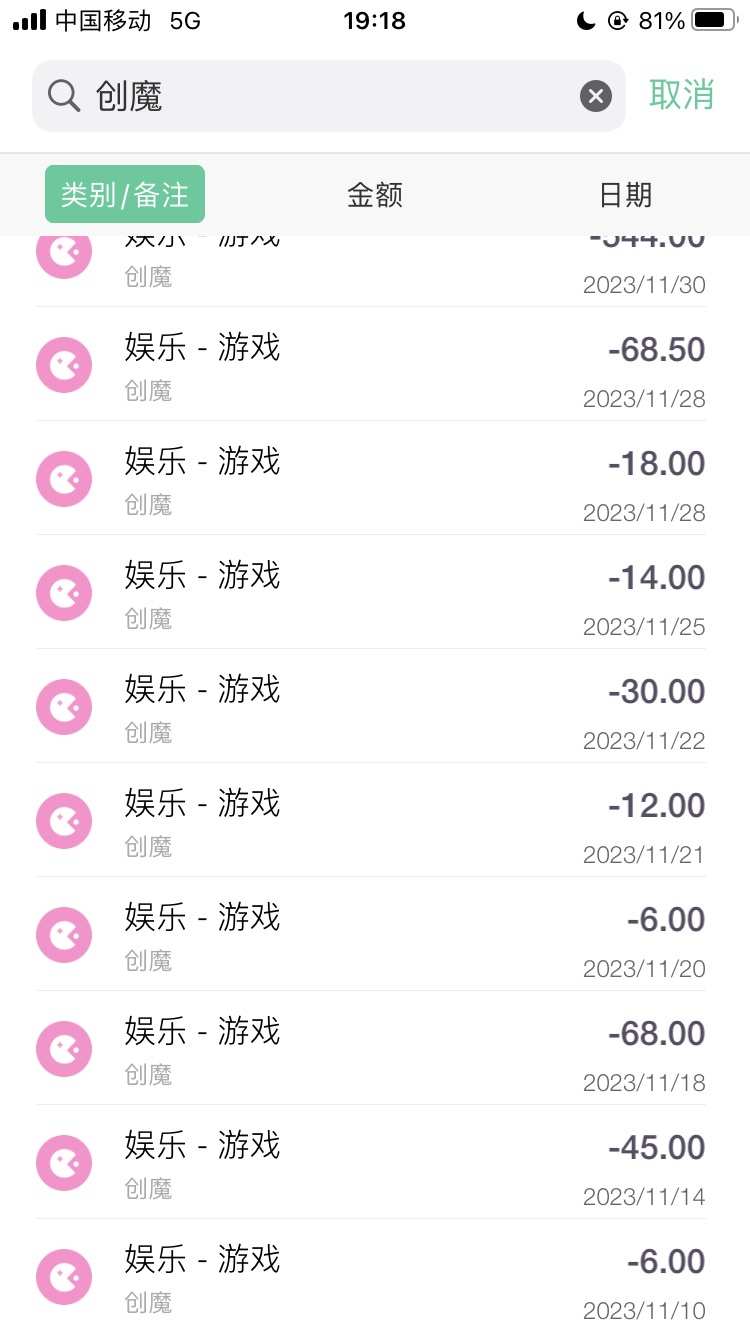The image size is (750, 1334).
Task: Clear the search text with the X icon
Action: point(596,96)
